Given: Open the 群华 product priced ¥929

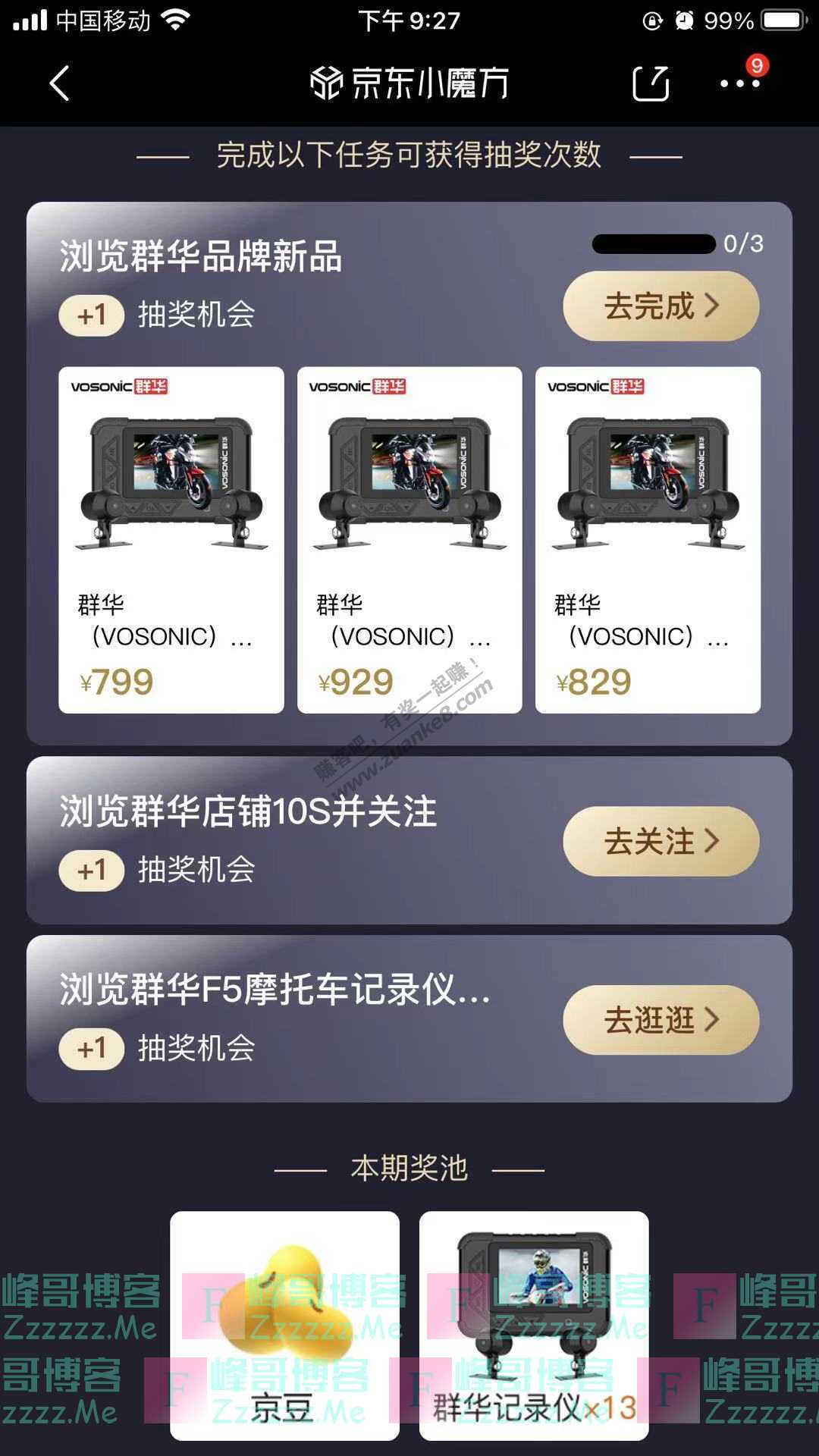Looking at the screenshot, I should pyautogui.click(x=409, y=539).
